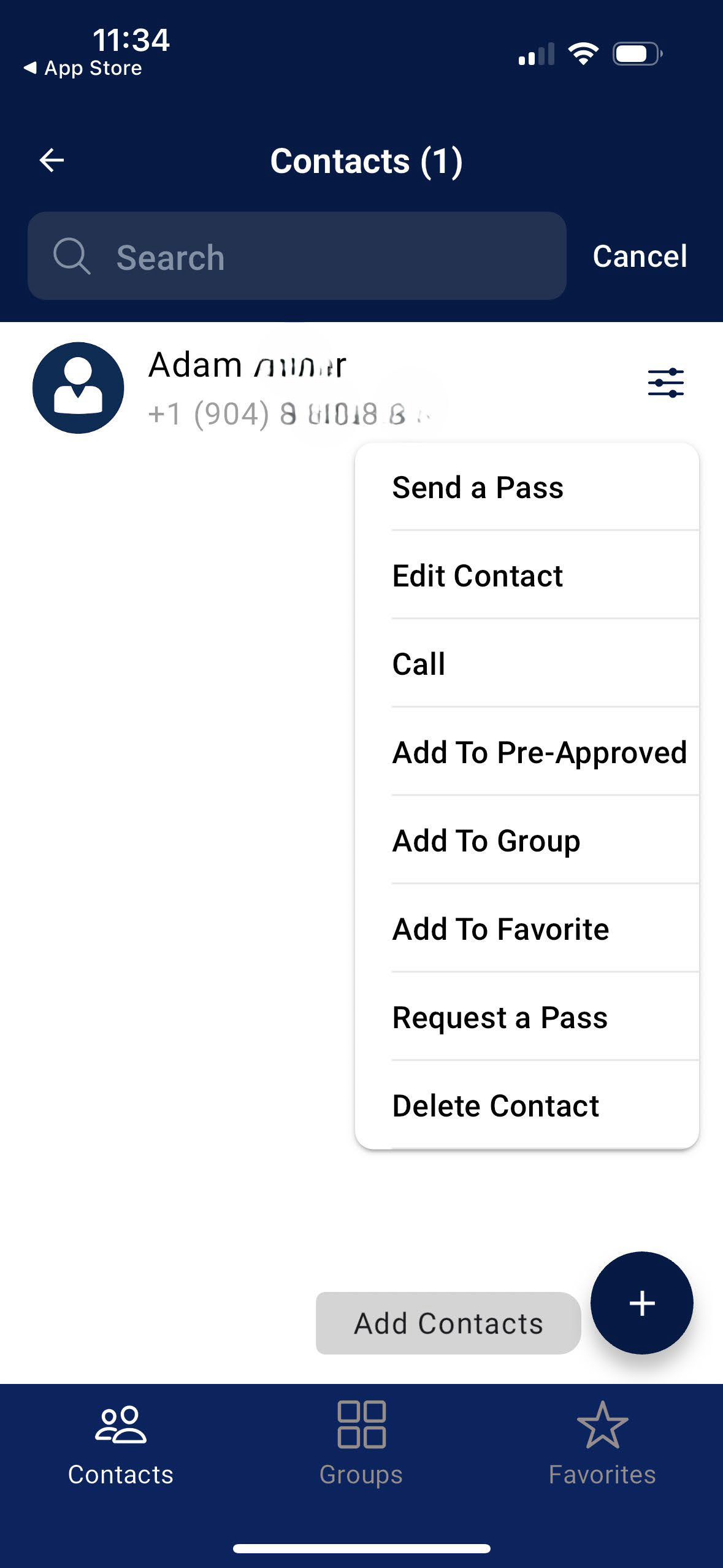Cancel the contact search
Image resolution: width=723 pixels, height=1568 pixels.
(639, 256)
